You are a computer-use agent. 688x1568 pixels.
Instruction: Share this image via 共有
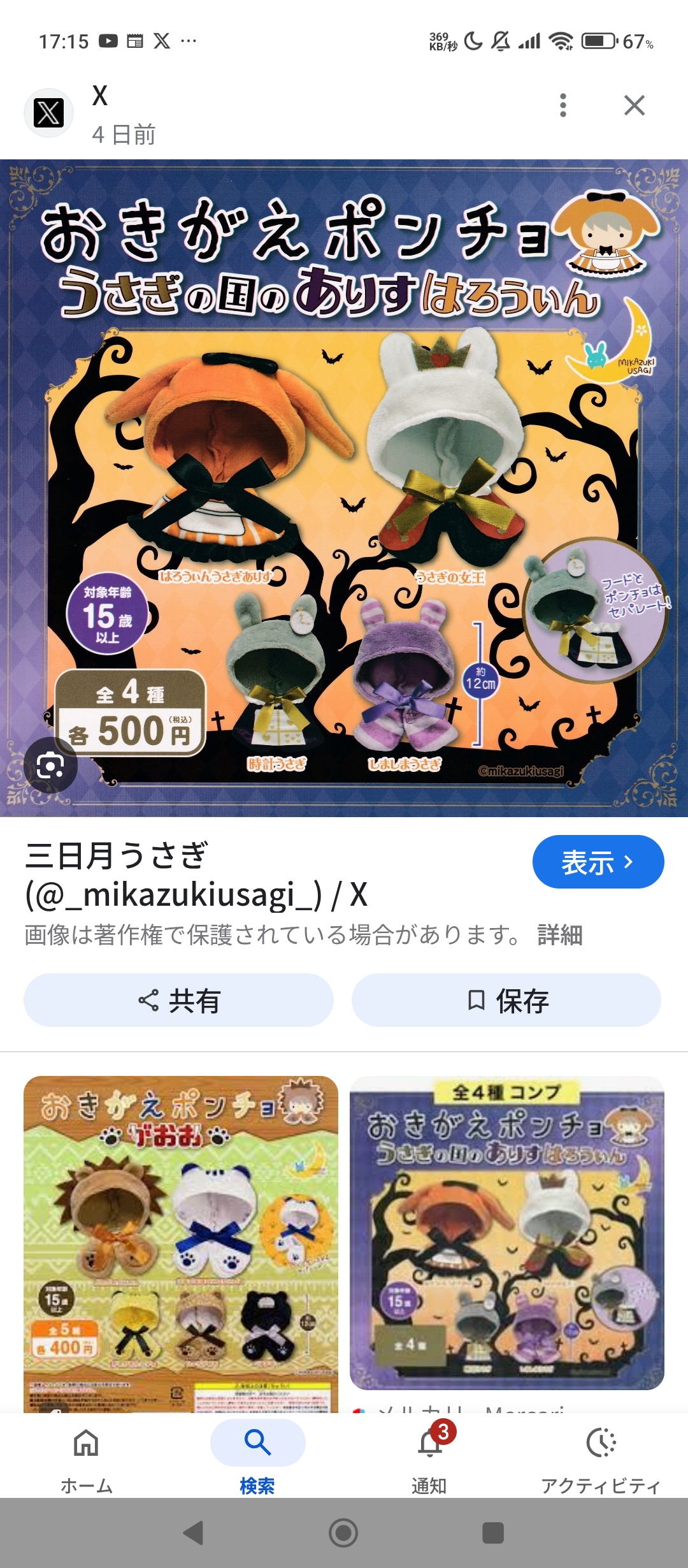tap(178, 1000)
